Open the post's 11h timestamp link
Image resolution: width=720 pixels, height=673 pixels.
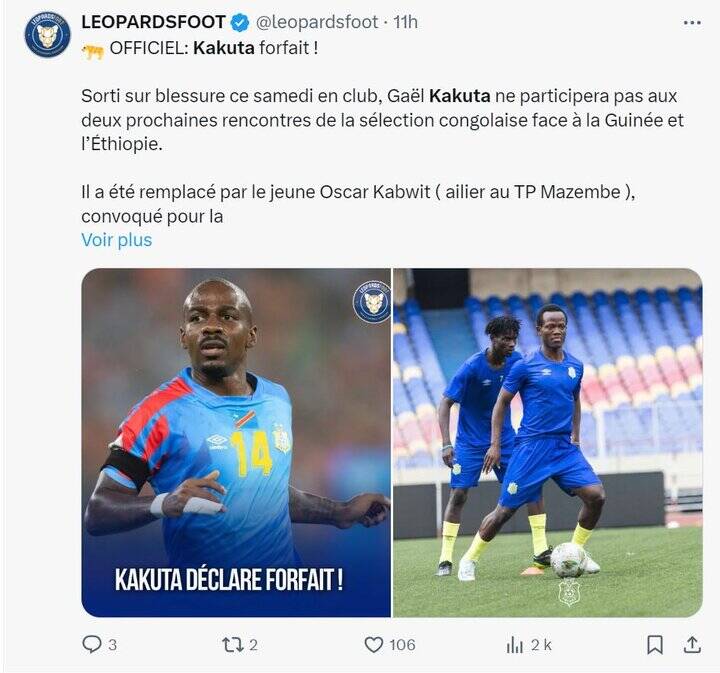pyautogui.click(x=406, y=22)
